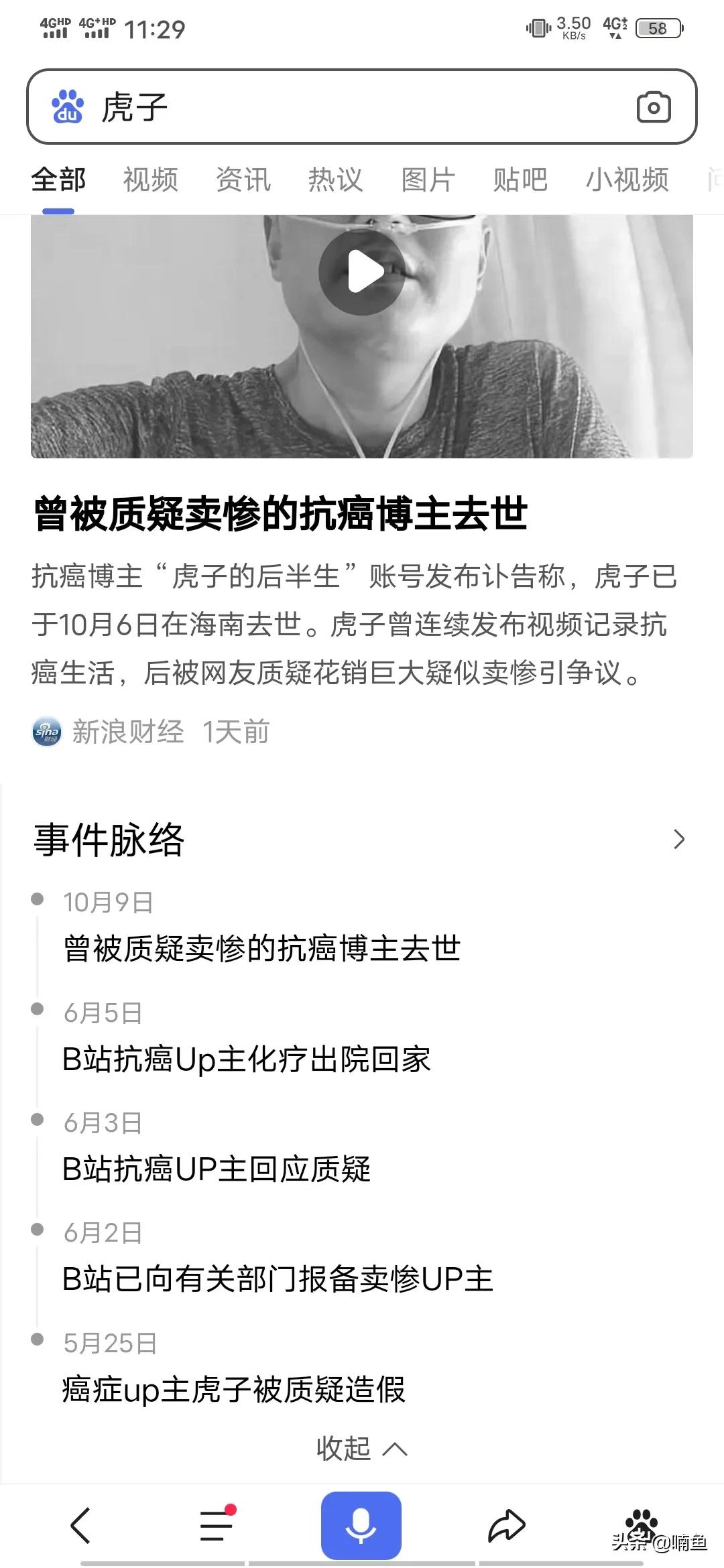Start voice search with the microphone

point(361,1526)
